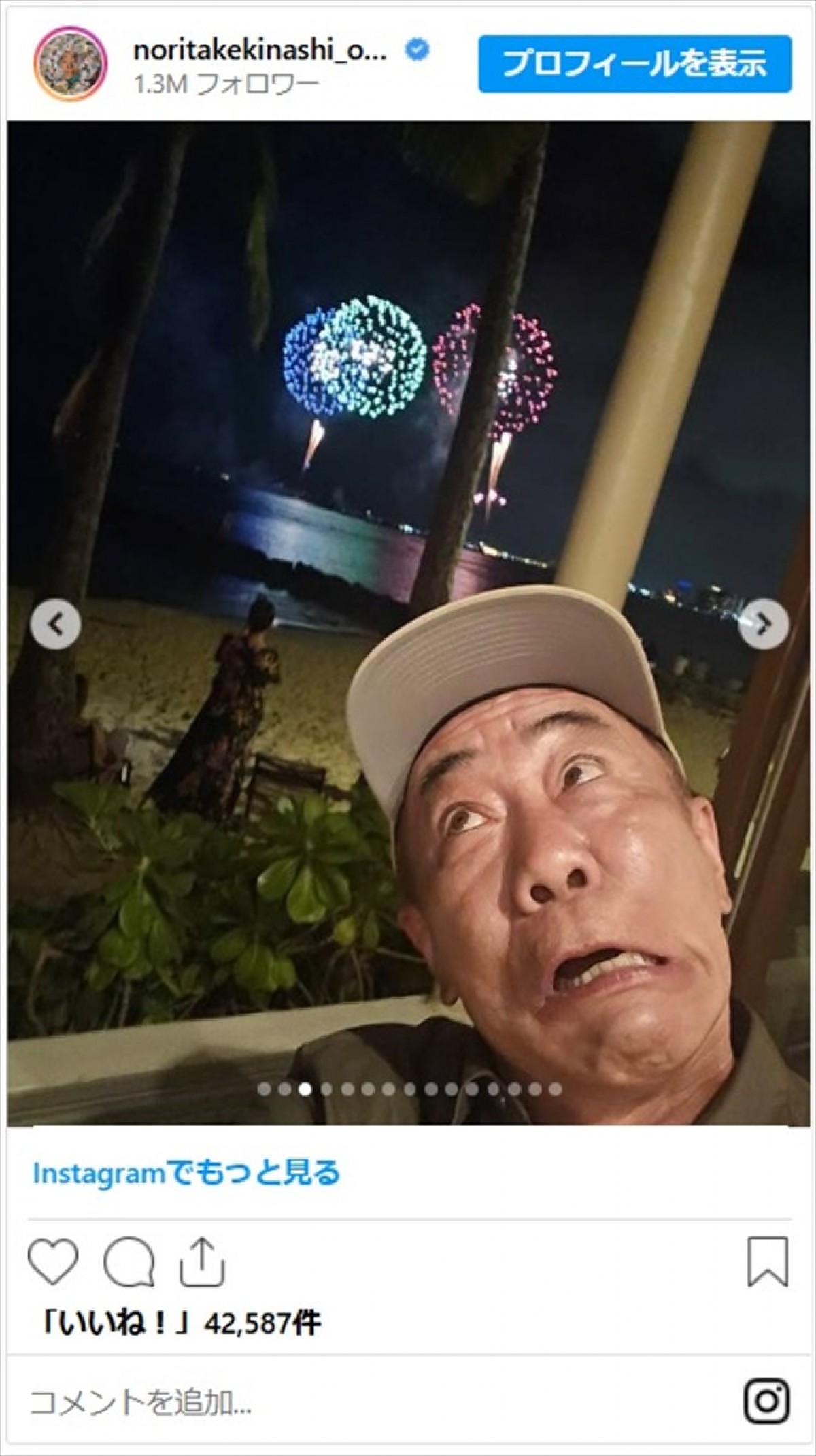Like this post with the heart icon

tap(52, 1262)
